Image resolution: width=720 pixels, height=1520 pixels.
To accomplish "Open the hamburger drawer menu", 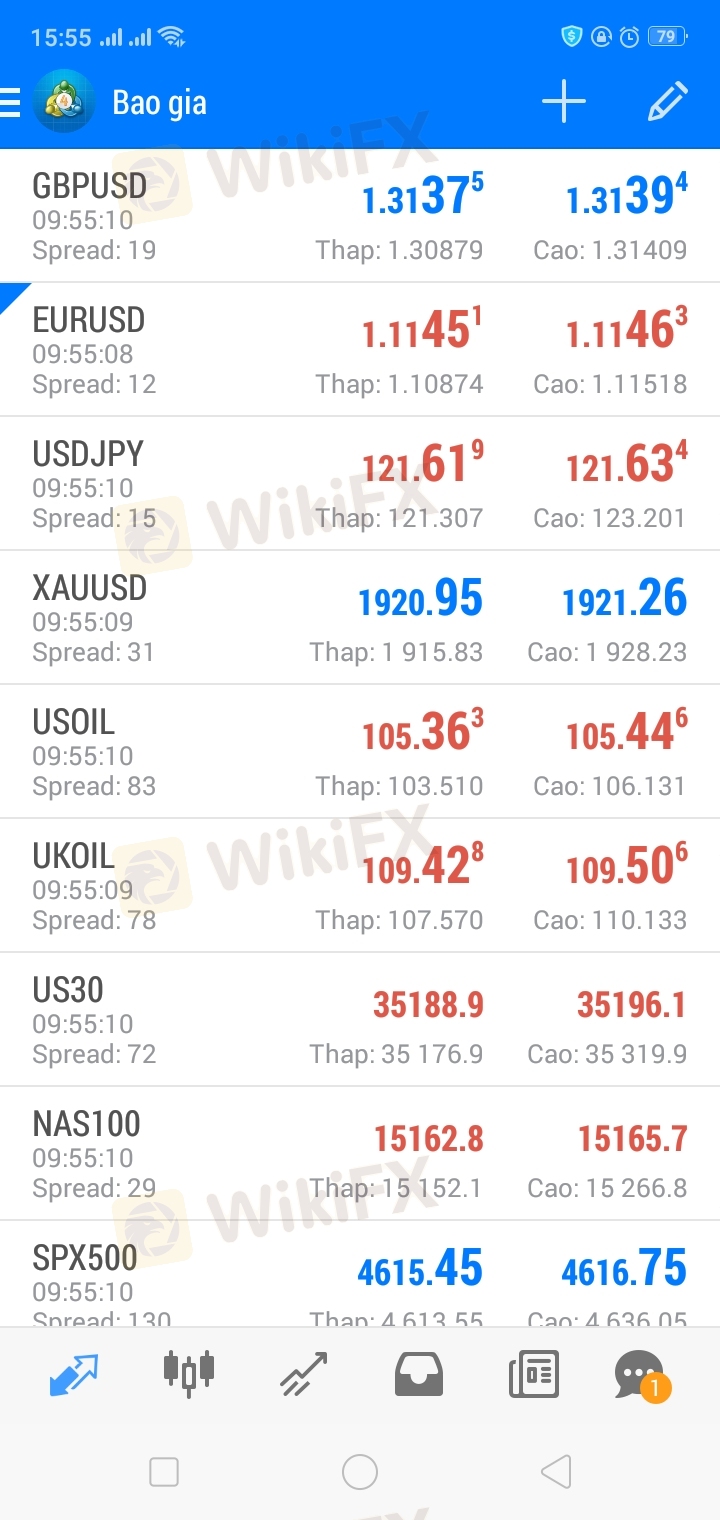I will pyautogui.click(x=12, y=102).
